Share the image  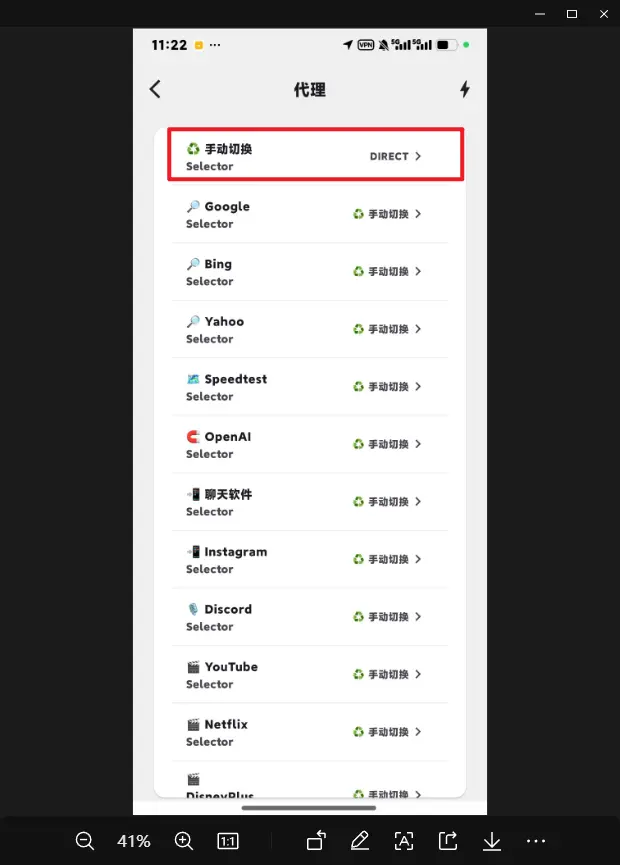[x=448, y=841]
